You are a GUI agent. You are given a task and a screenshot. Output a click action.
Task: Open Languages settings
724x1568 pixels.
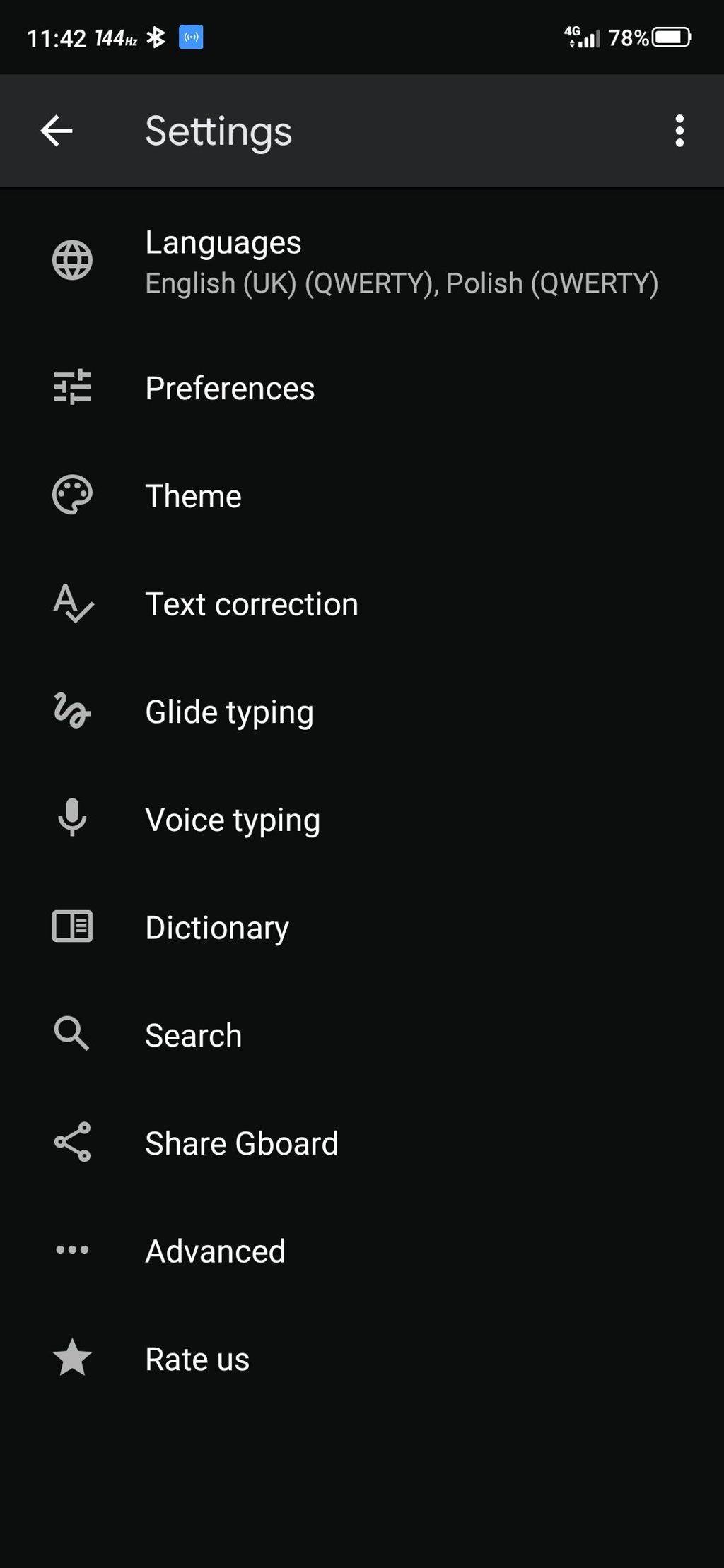coord(361,261)
